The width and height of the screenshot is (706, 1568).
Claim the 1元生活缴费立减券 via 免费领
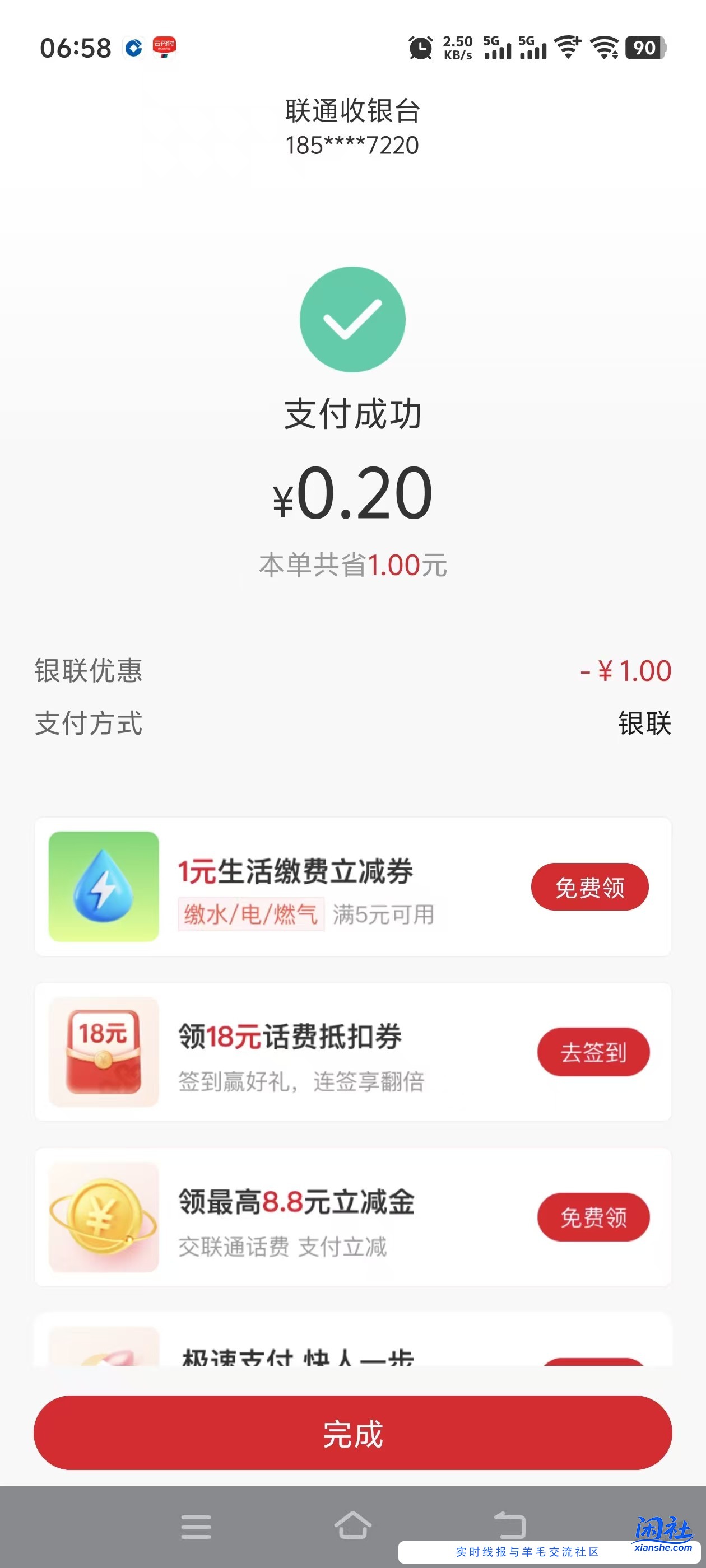point(589,887)
